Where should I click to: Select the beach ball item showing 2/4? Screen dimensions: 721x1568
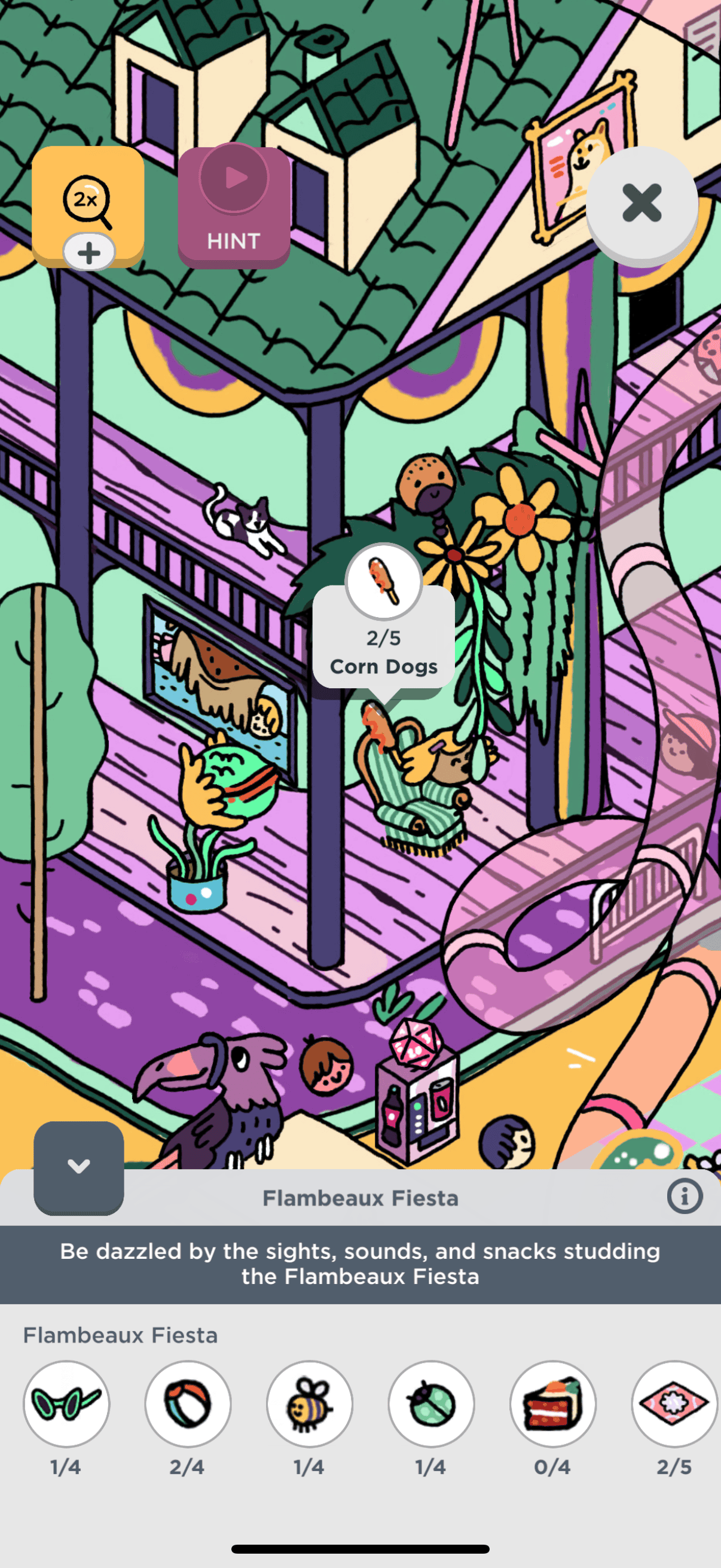pos(188,1404)
